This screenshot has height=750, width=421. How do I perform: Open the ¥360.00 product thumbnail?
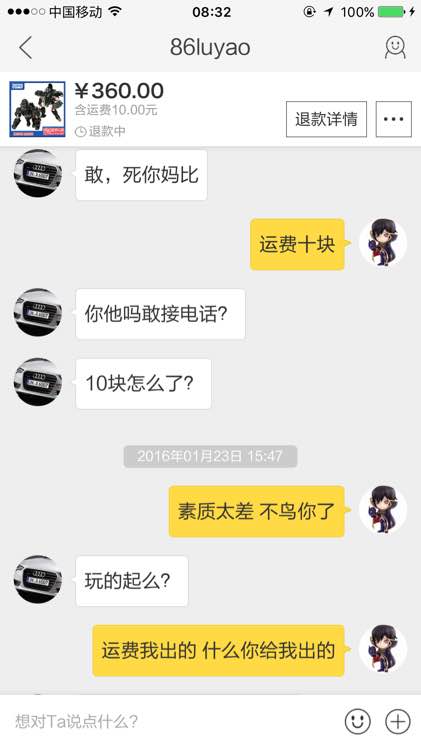click(x=37, y=109)
